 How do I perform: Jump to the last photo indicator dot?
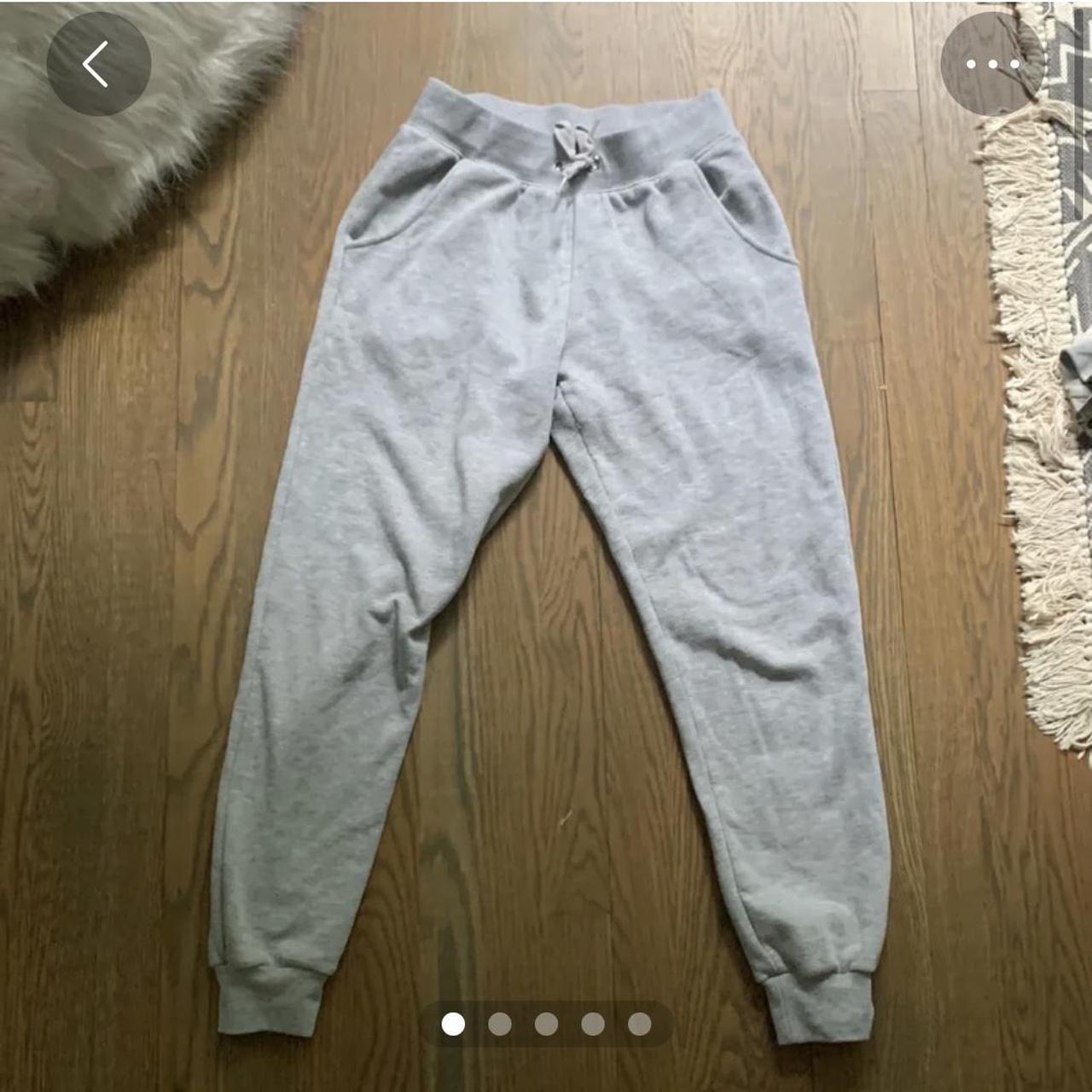click(640, 1024)
